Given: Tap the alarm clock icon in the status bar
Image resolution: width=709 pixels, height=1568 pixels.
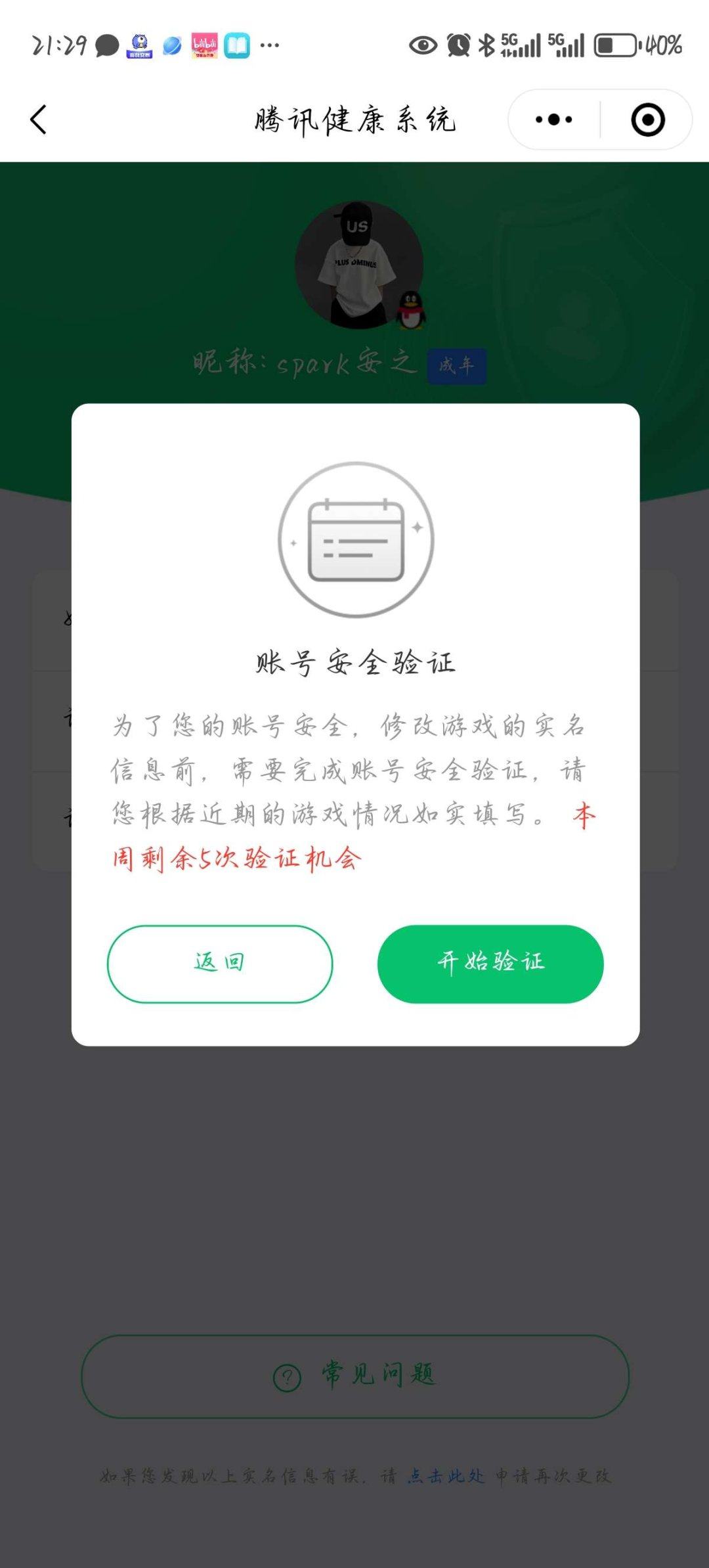Looking at the screenshot, I should click(459, 45).
